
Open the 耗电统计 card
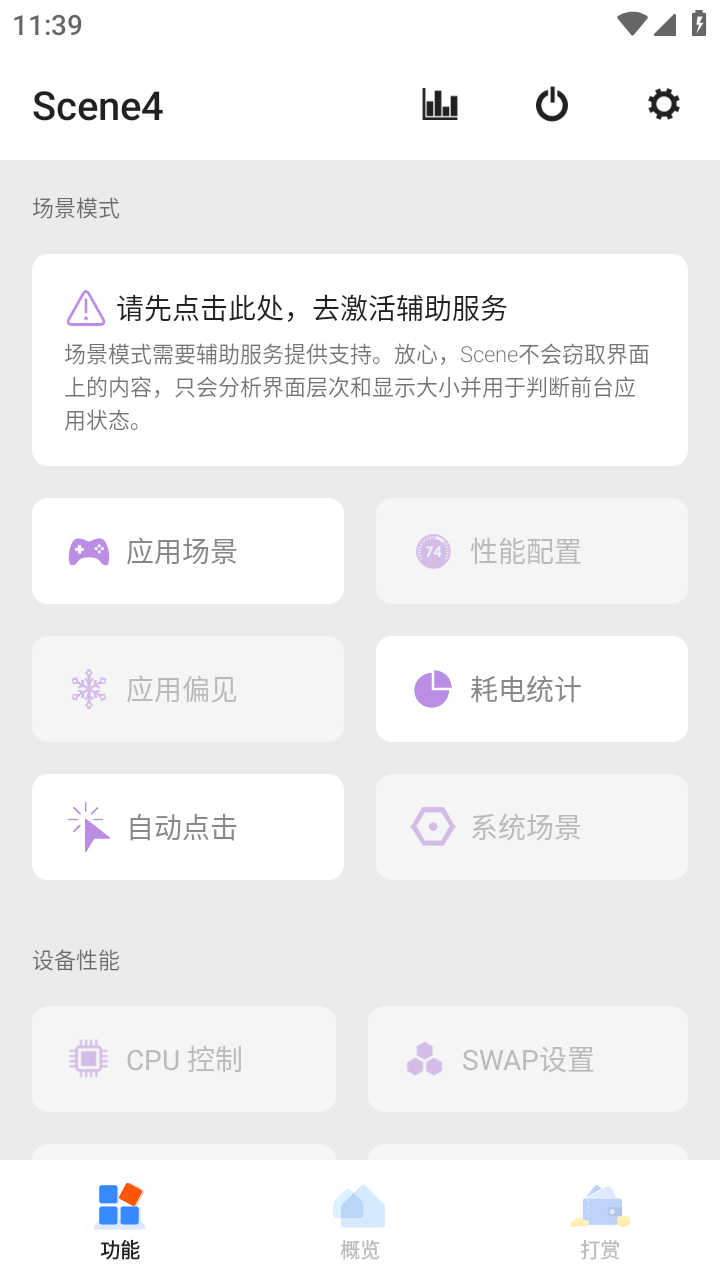[531, 689]
